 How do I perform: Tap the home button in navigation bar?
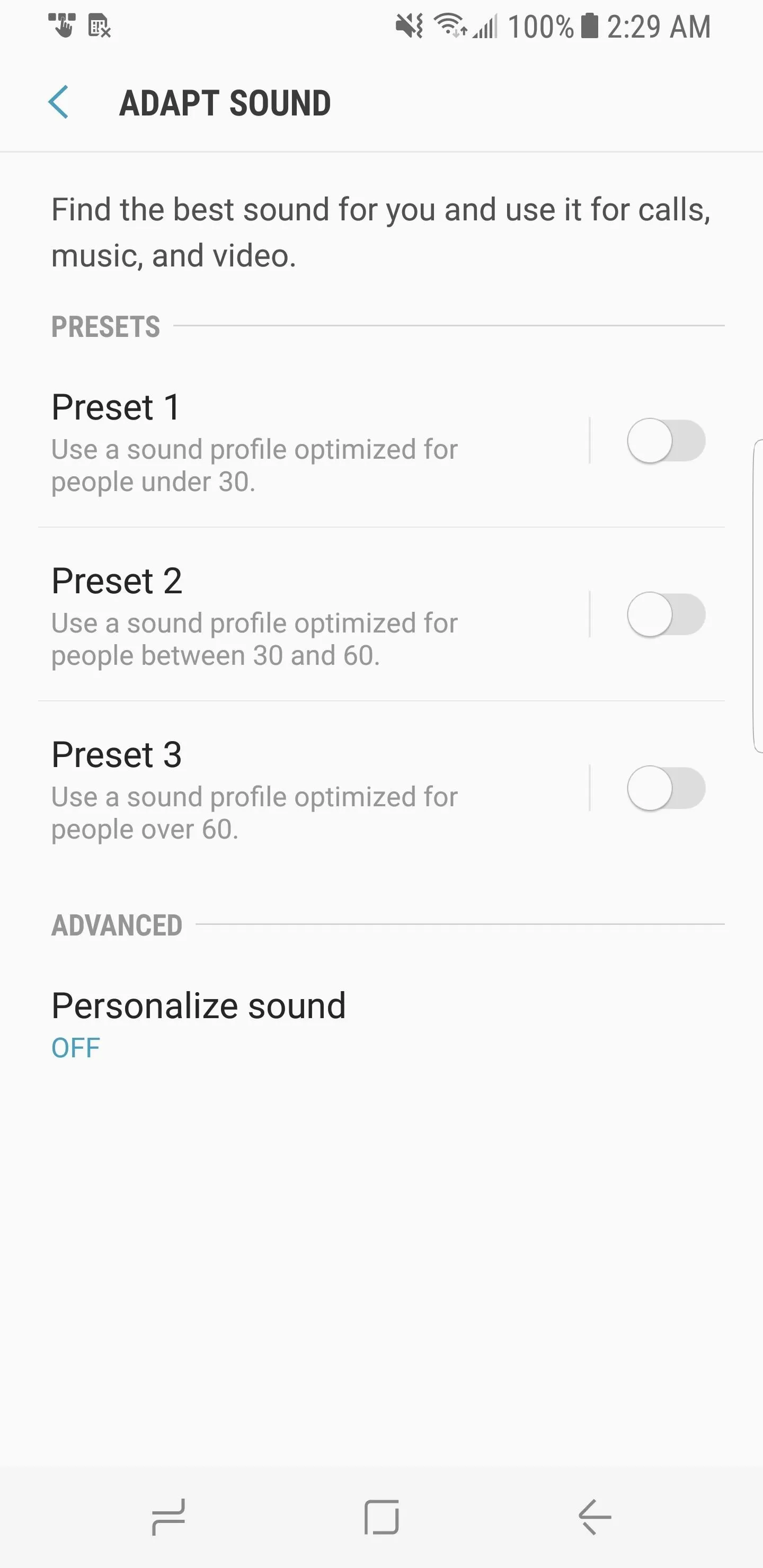(382, 1517)
